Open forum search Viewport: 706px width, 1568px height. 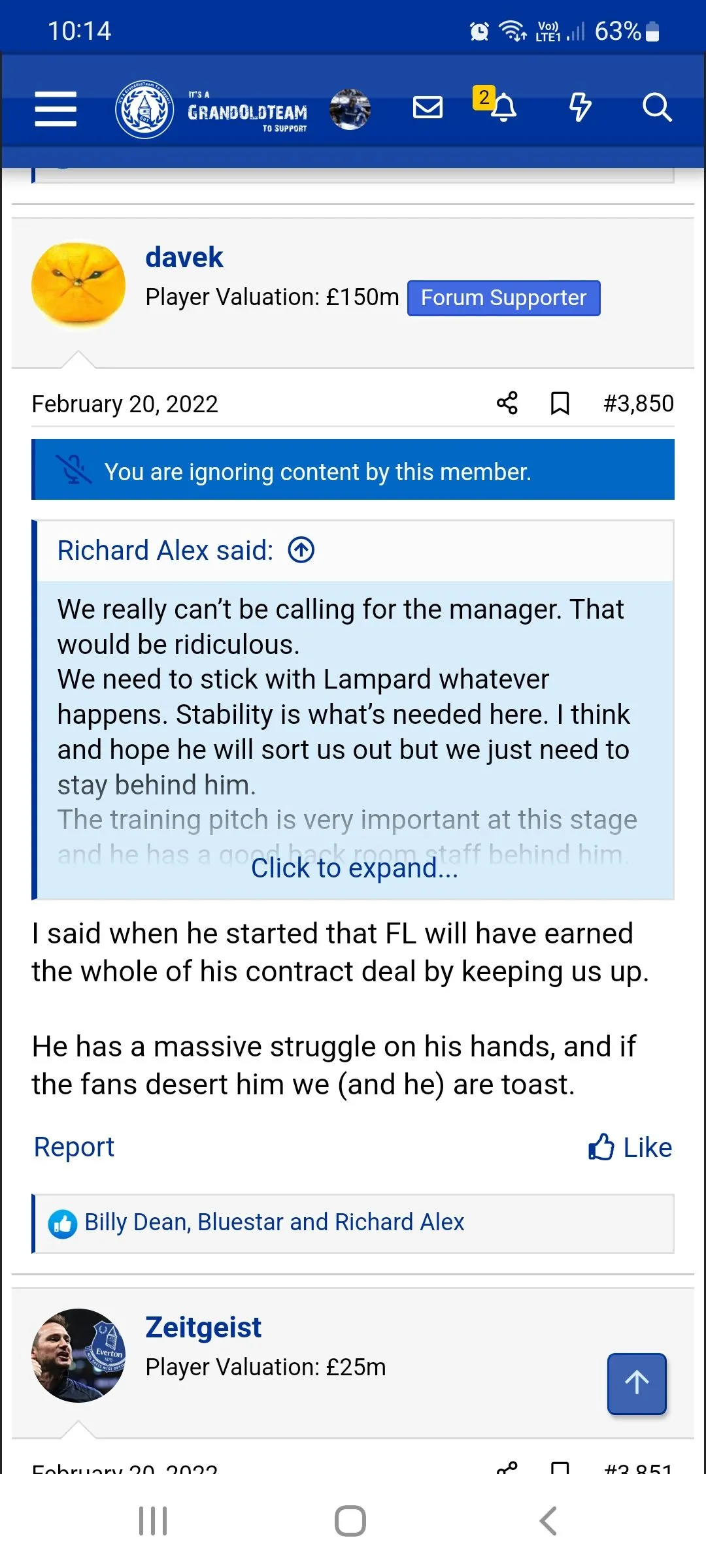click(x=656, y=108)
